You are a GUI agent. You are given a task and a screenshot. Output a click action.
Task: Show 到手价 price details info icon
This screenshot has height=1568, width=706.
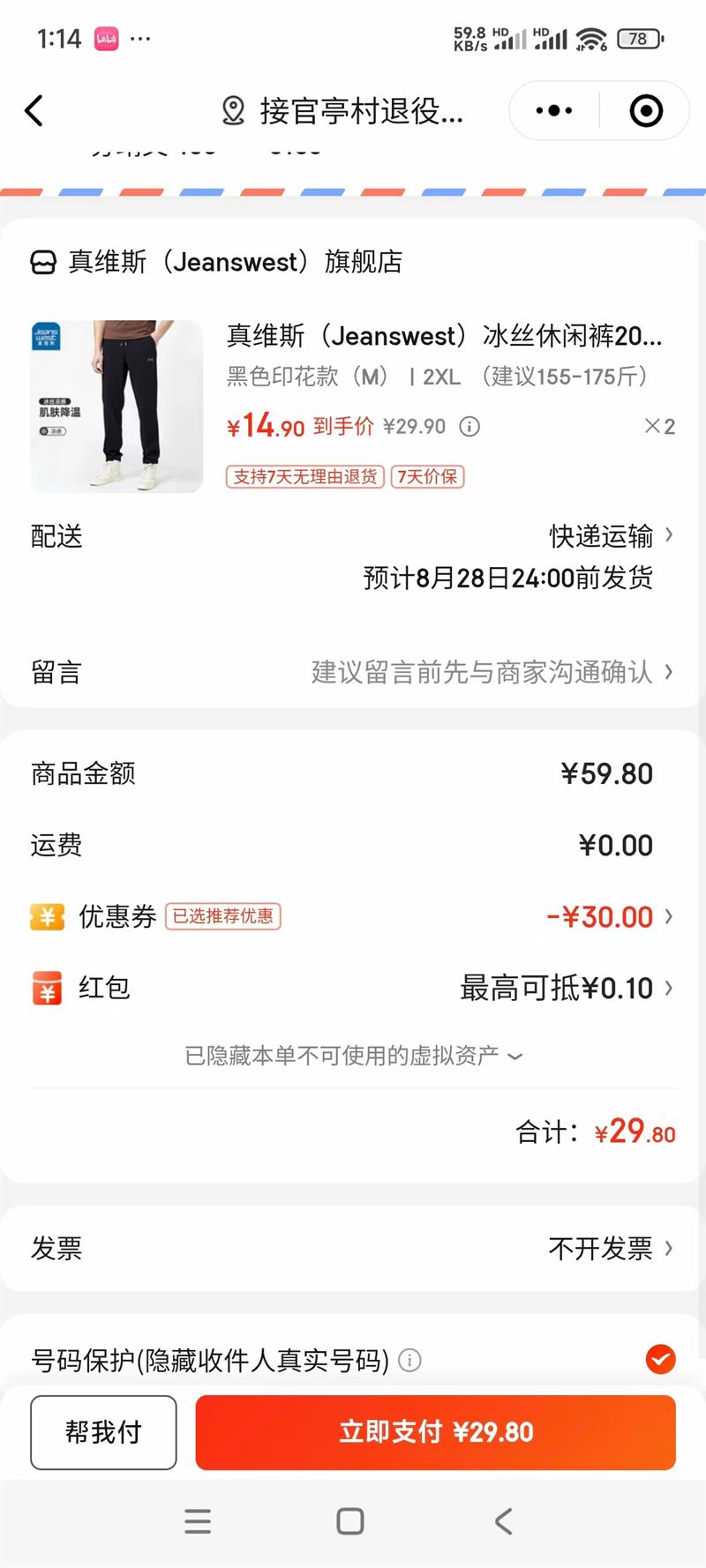(469, 427)
